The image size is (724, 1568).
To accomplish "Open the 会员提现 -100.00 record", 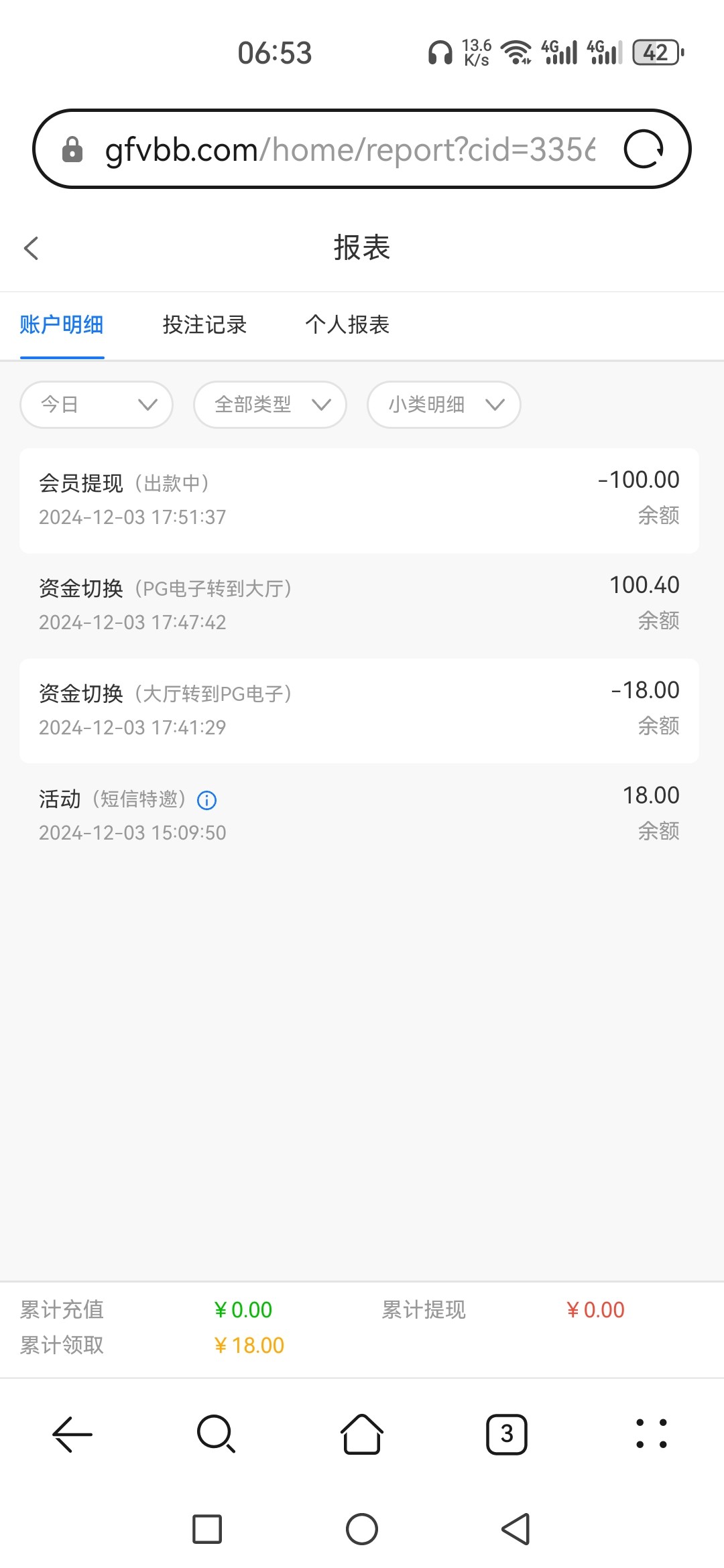I will click(359, 501).
